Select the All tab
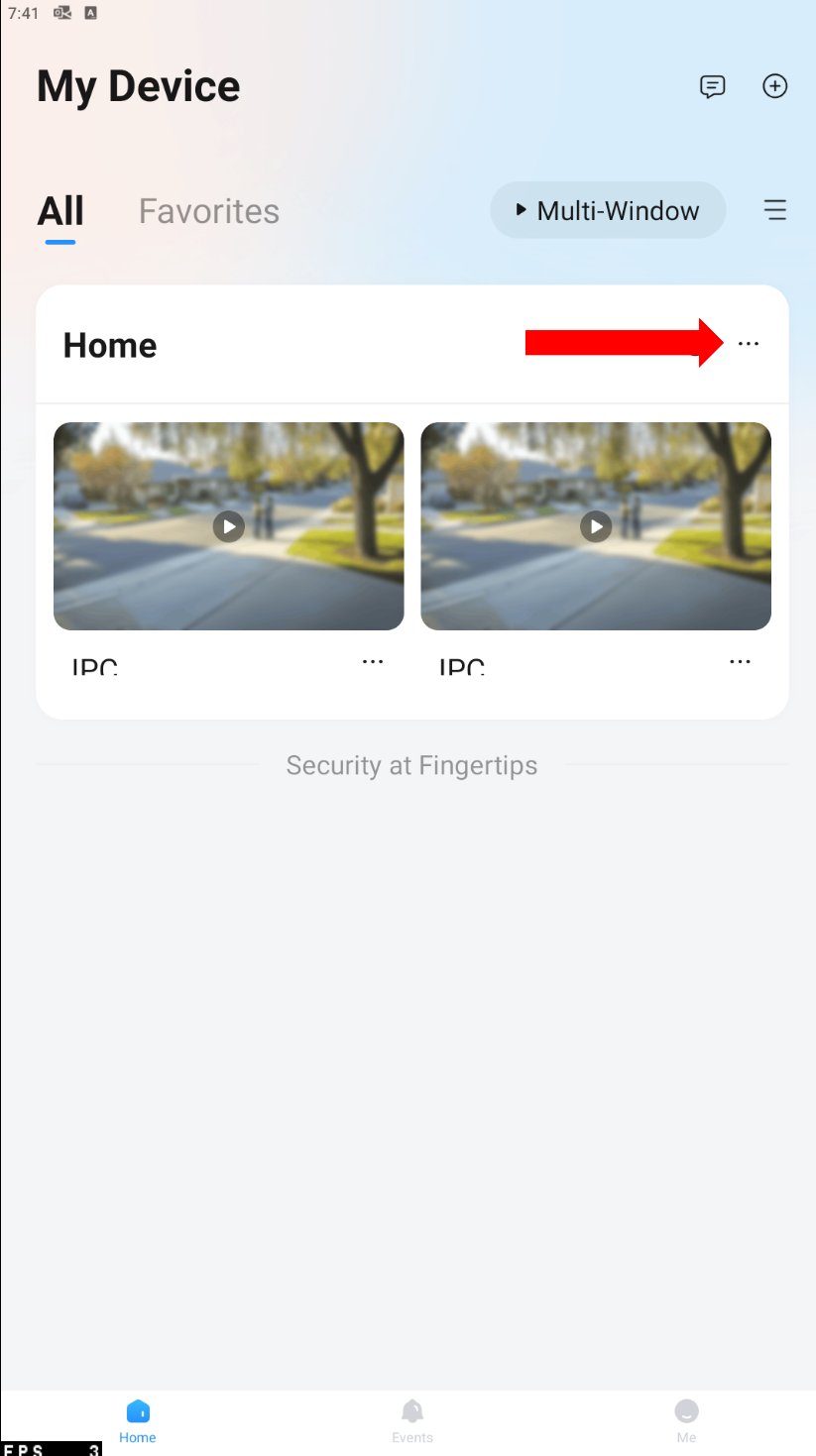The image size is (816, 1456). (60, 211)
